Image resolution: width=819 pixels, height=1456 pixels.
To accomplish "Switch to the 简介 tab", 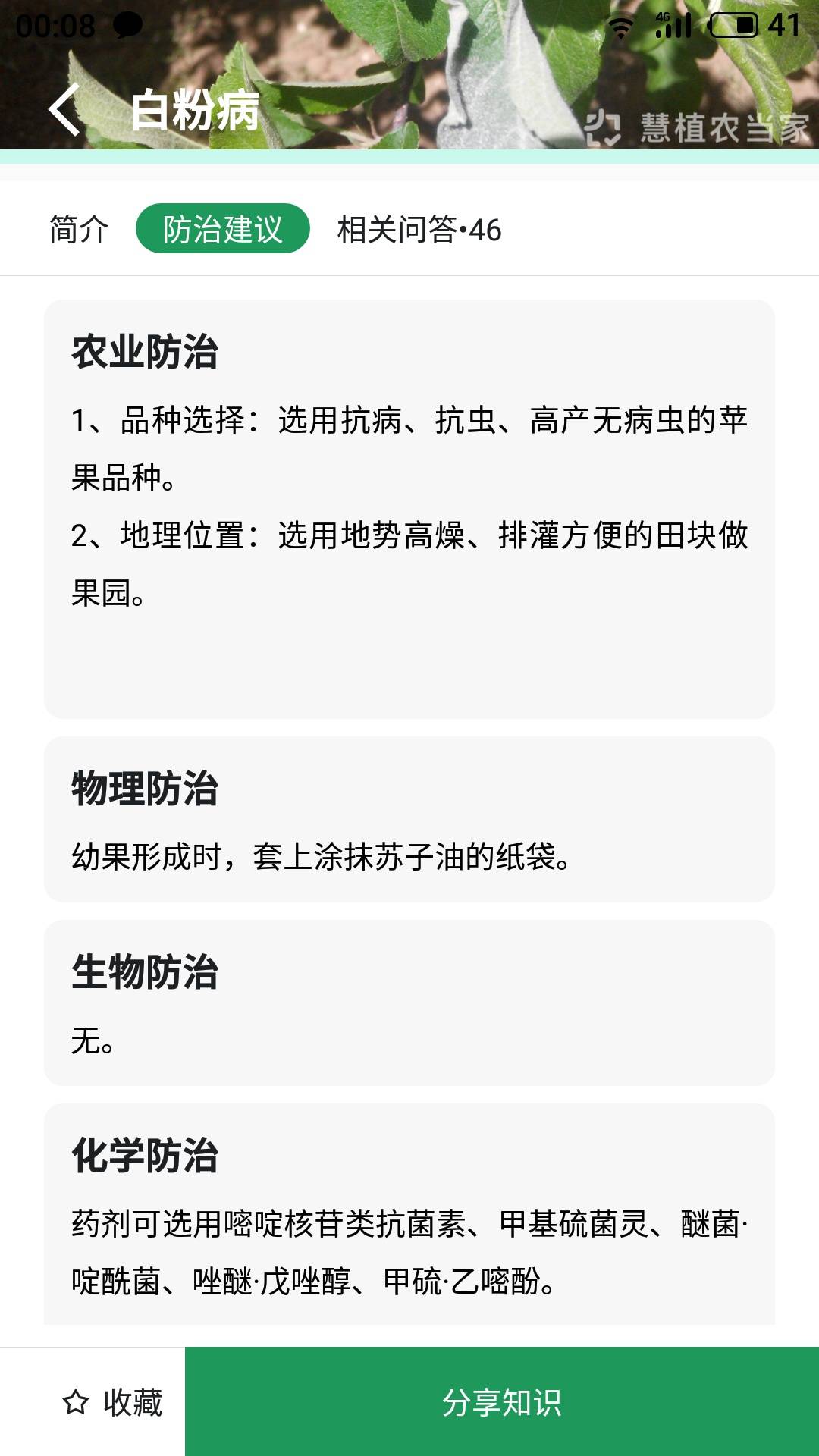I will (79, 229).
